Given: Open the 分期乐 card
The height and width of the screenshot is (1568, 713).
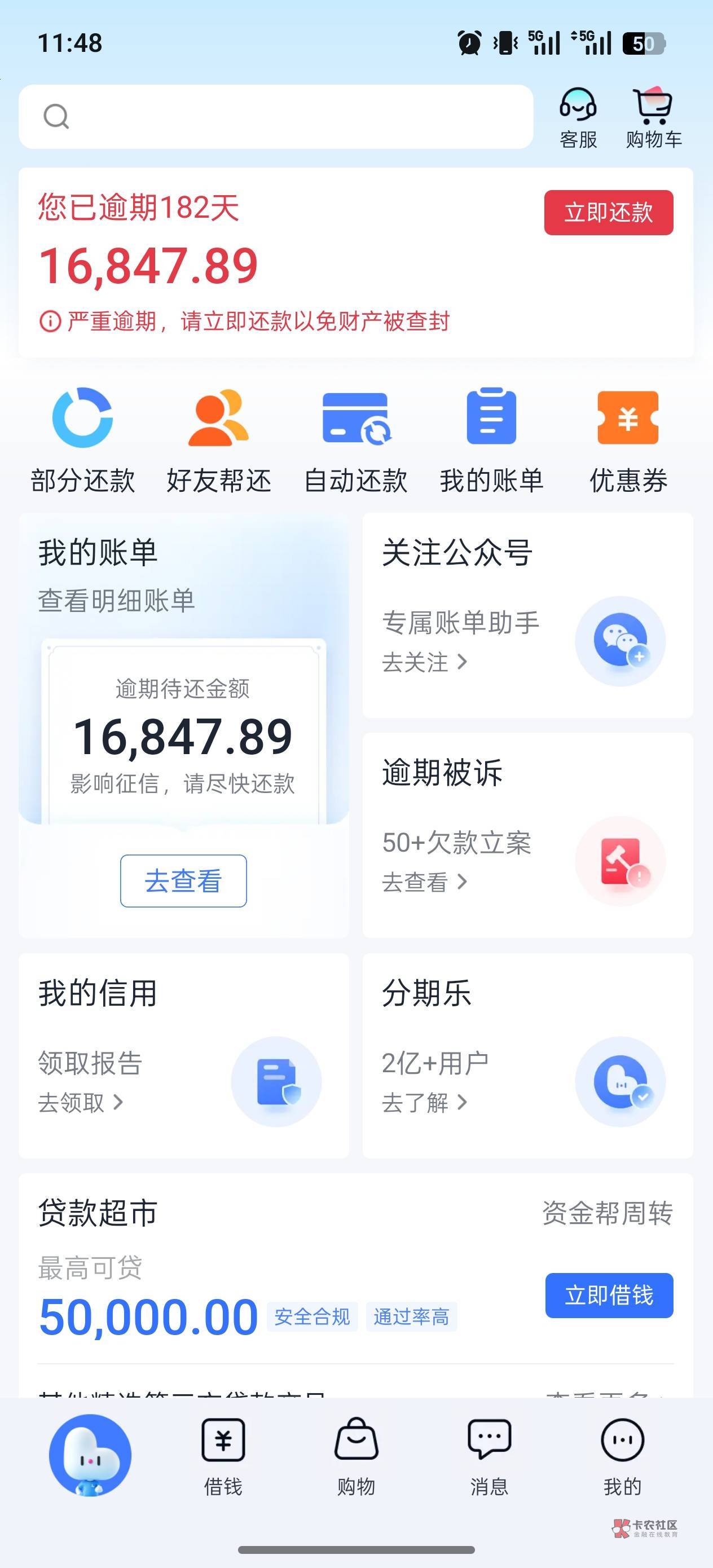Looking at the screenshot, I should pyautogui.click(x=527, y=1055).
